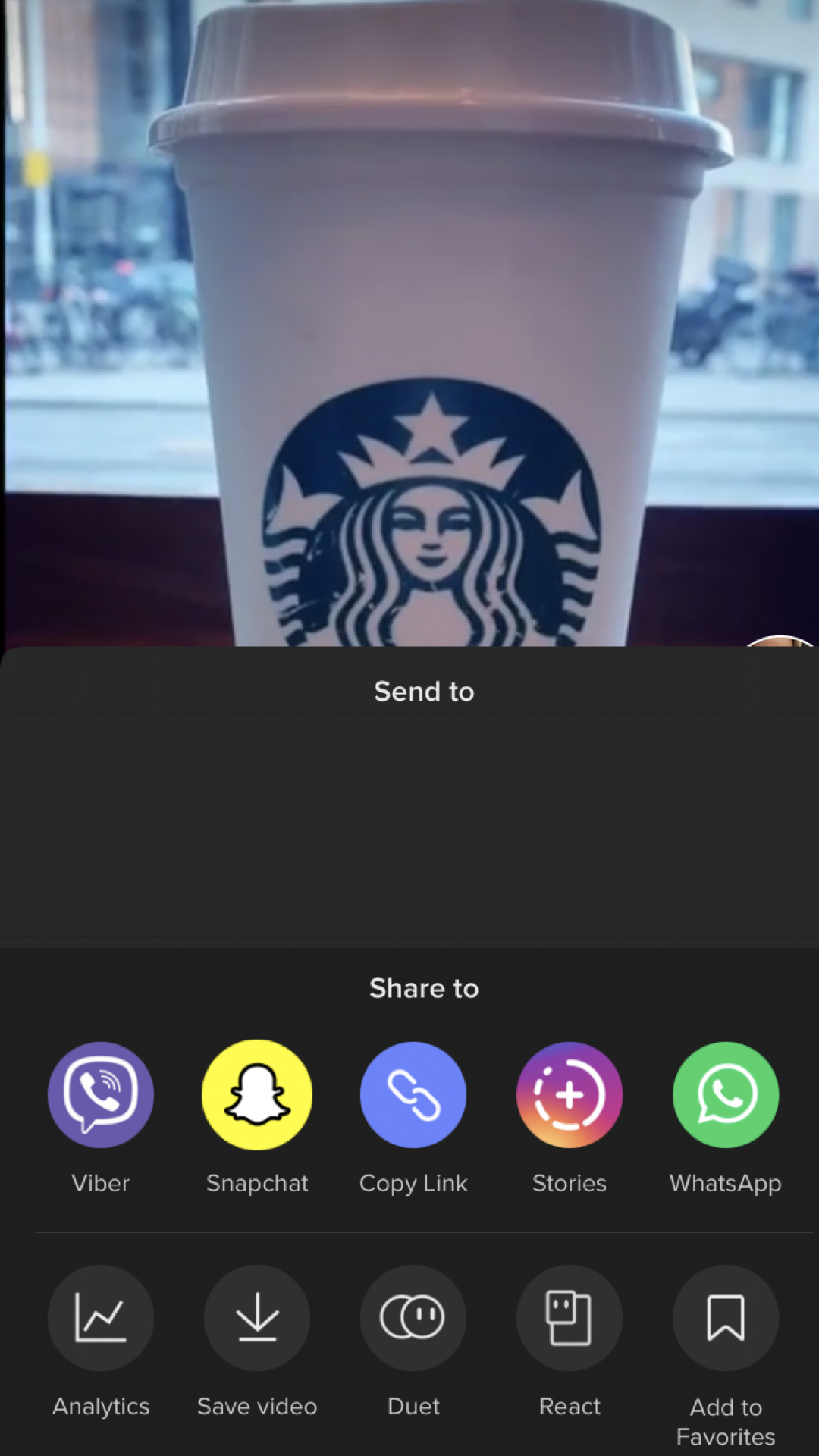Tap Save video to download
The width and height of the screenshot is (819, 1456).
(x=257, y=1317)
